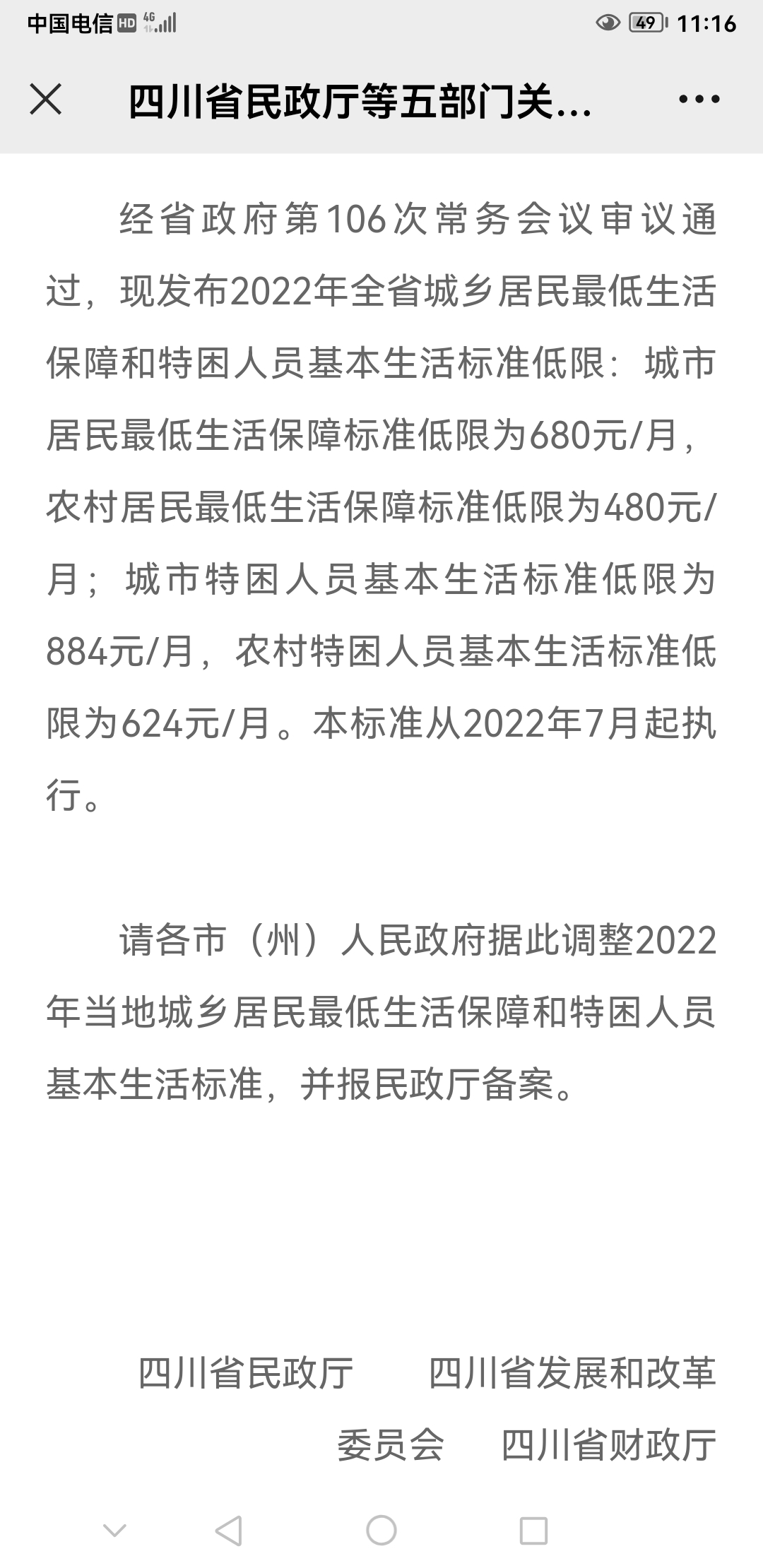Go to the home screen

point(381,1531)
